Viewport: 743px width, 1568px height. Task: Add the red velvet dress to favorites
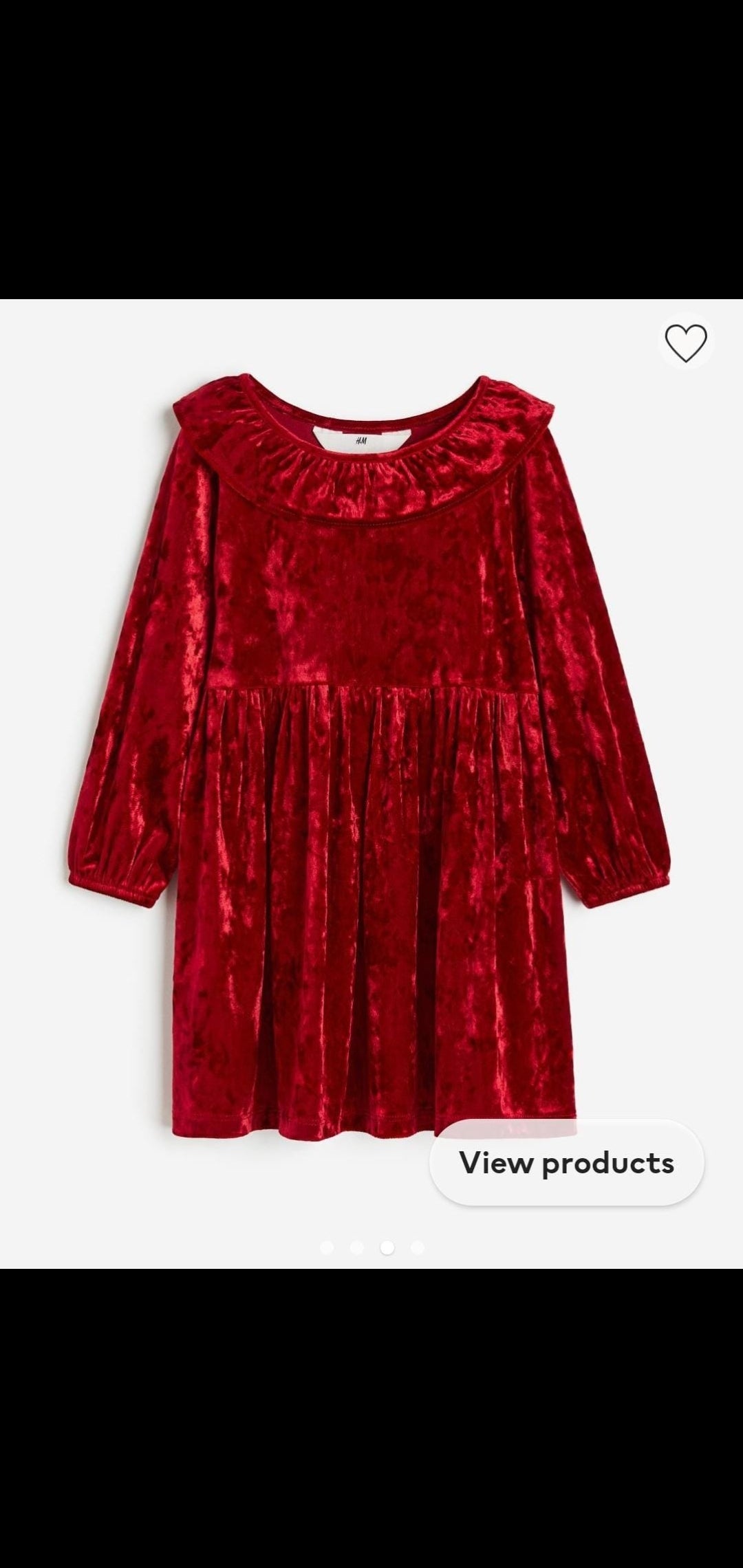coord(686,342)
